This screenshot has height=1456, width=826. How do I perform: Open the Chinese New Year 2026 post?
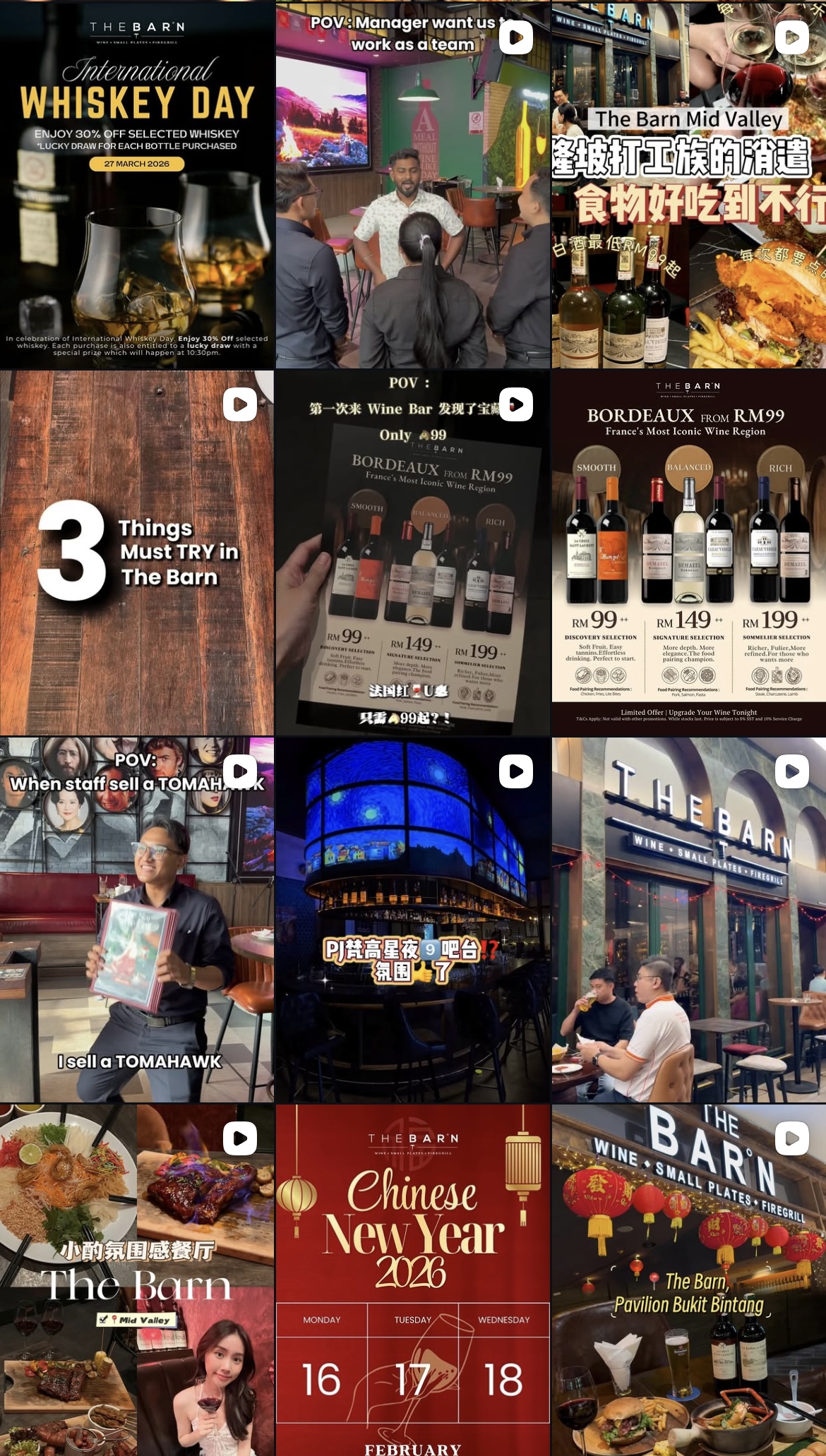(412, 1280)
